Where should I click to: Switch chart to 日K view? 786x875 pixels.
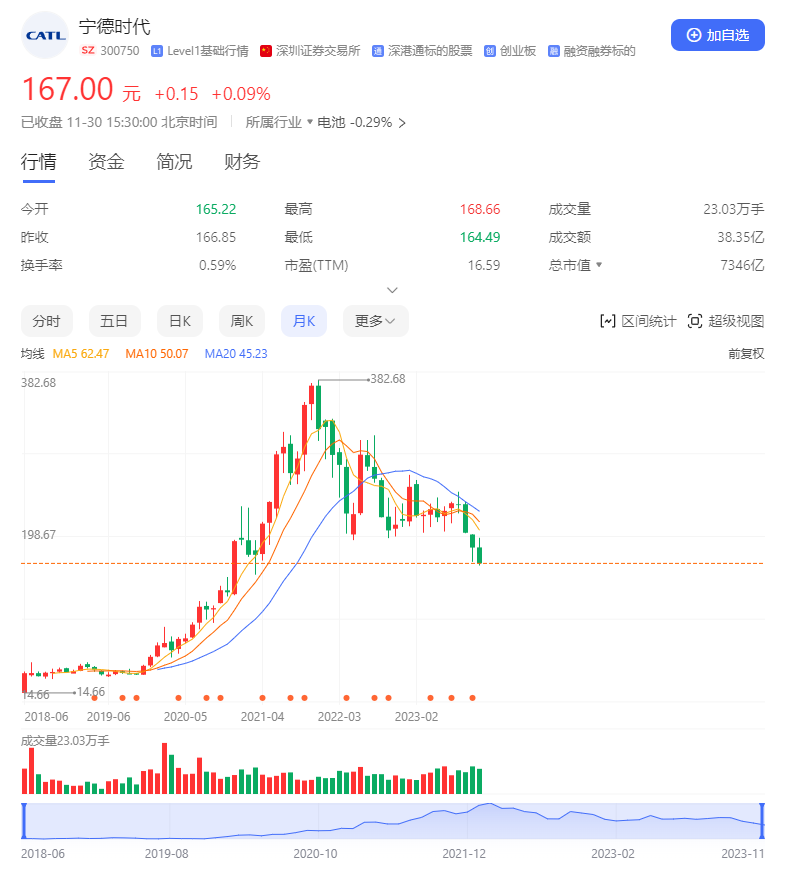(x=179, y=321)
